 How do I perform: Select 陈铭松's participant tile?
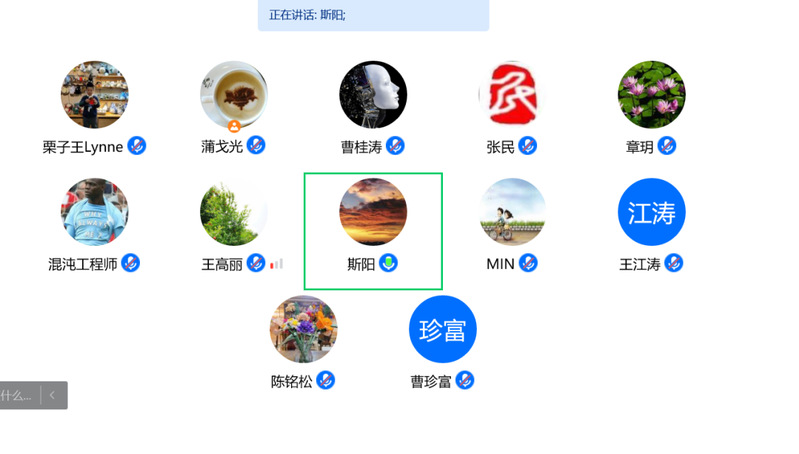pos(303,330)
